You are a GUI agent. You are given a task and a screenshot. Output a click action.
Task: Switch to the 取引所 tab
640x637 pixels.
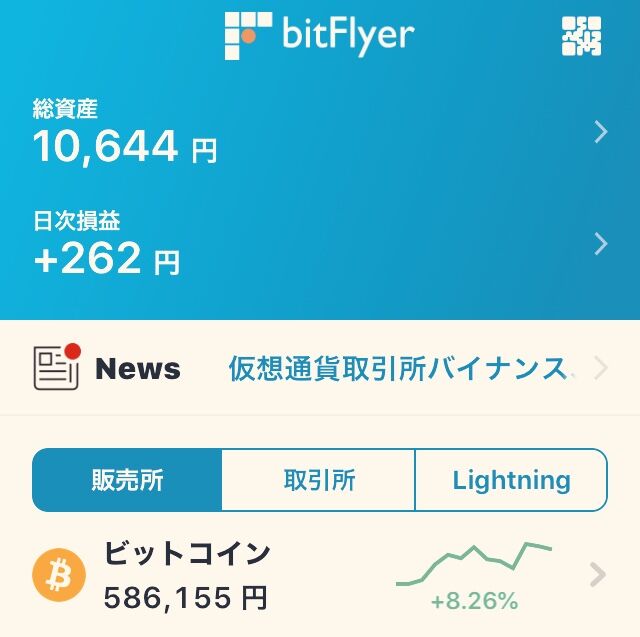pos(318,480)
